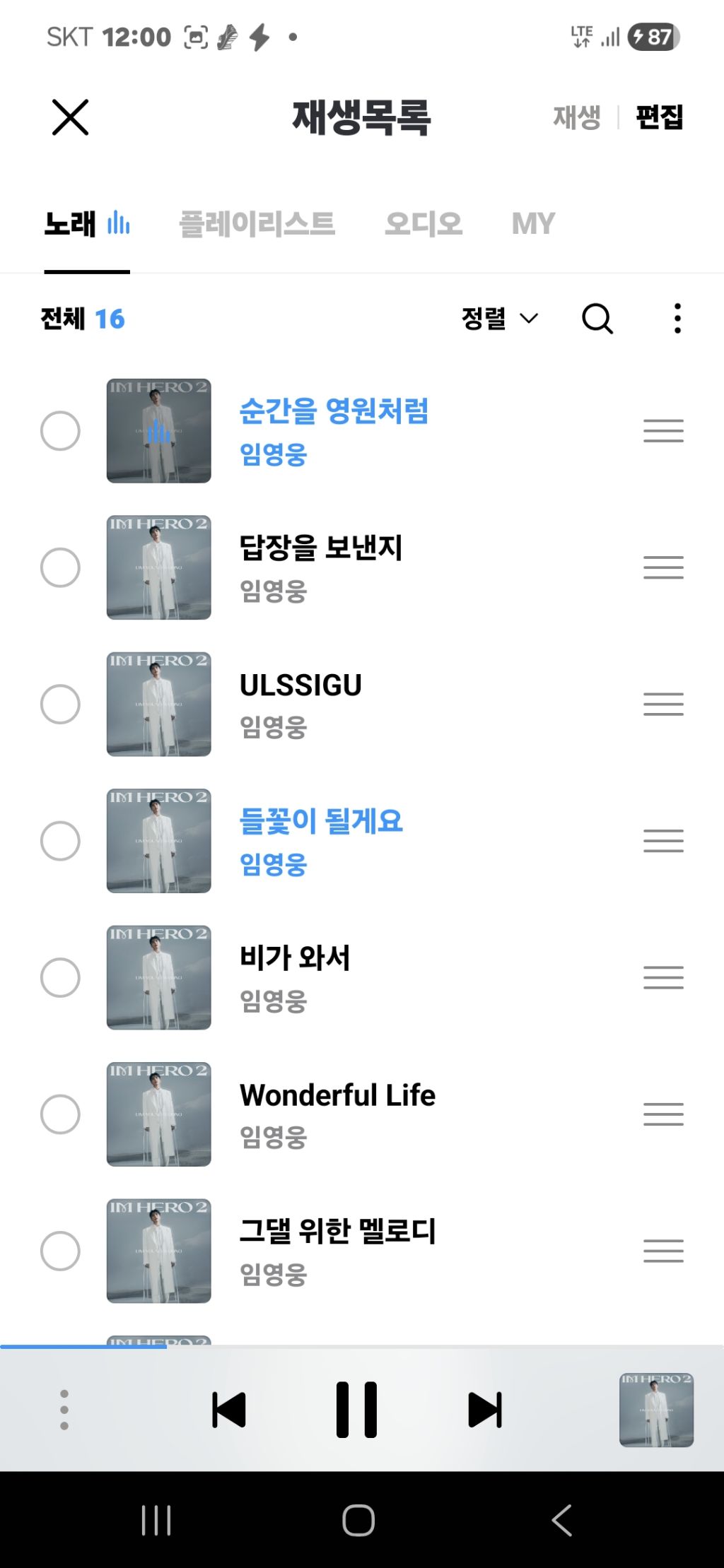Viewport: 724px width, 1568px height.
Task: Search within the playlist
Action: tap(597, 319)
